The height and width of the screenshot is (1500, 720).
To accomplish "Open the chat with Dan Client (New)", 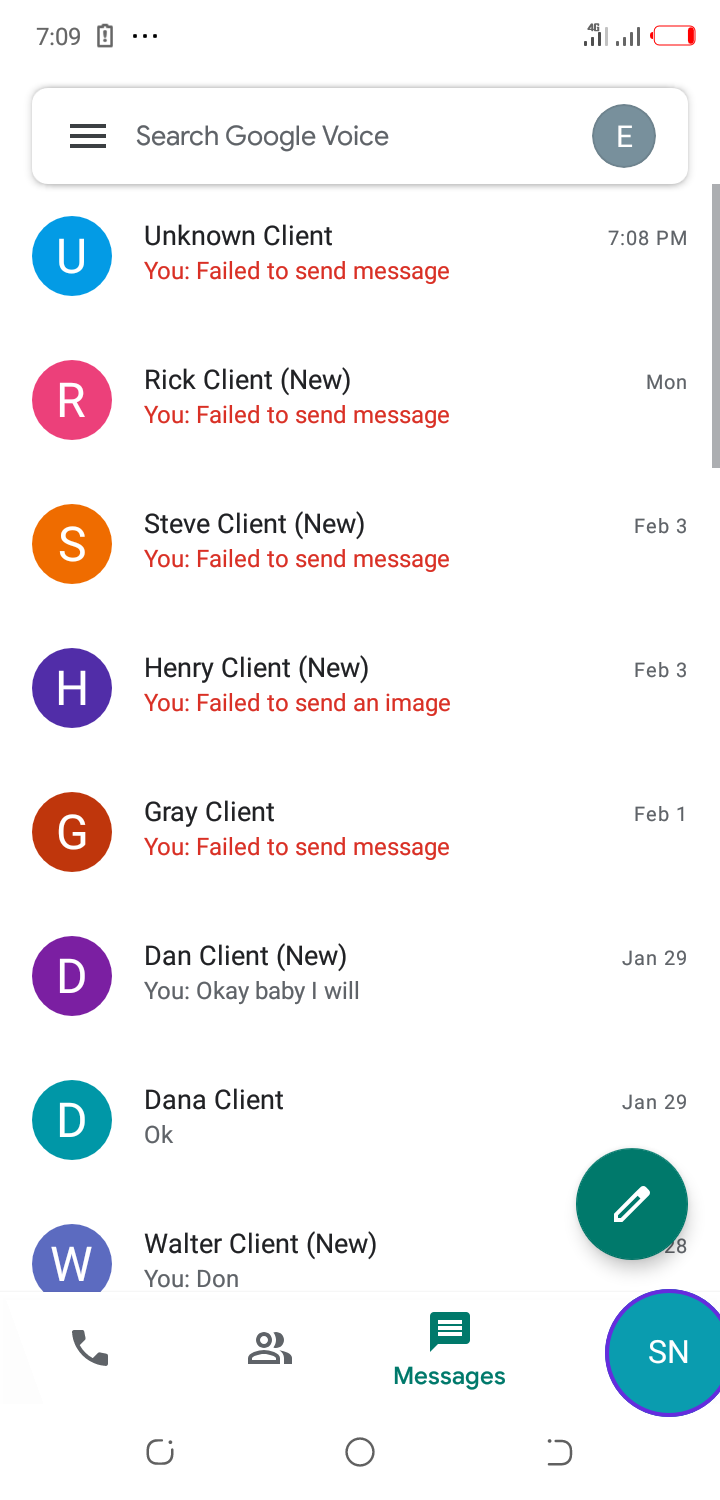I will (x=360, y=974).
